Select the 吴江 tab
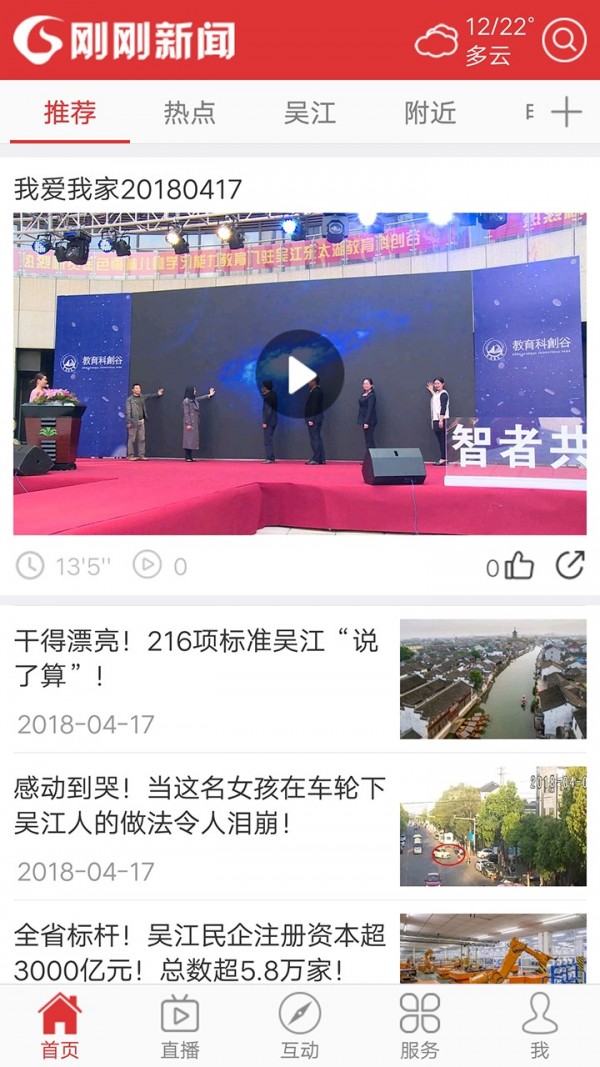Image resolution: width=600 pixels, height=1067 pixels. click(x=310, y=113)
